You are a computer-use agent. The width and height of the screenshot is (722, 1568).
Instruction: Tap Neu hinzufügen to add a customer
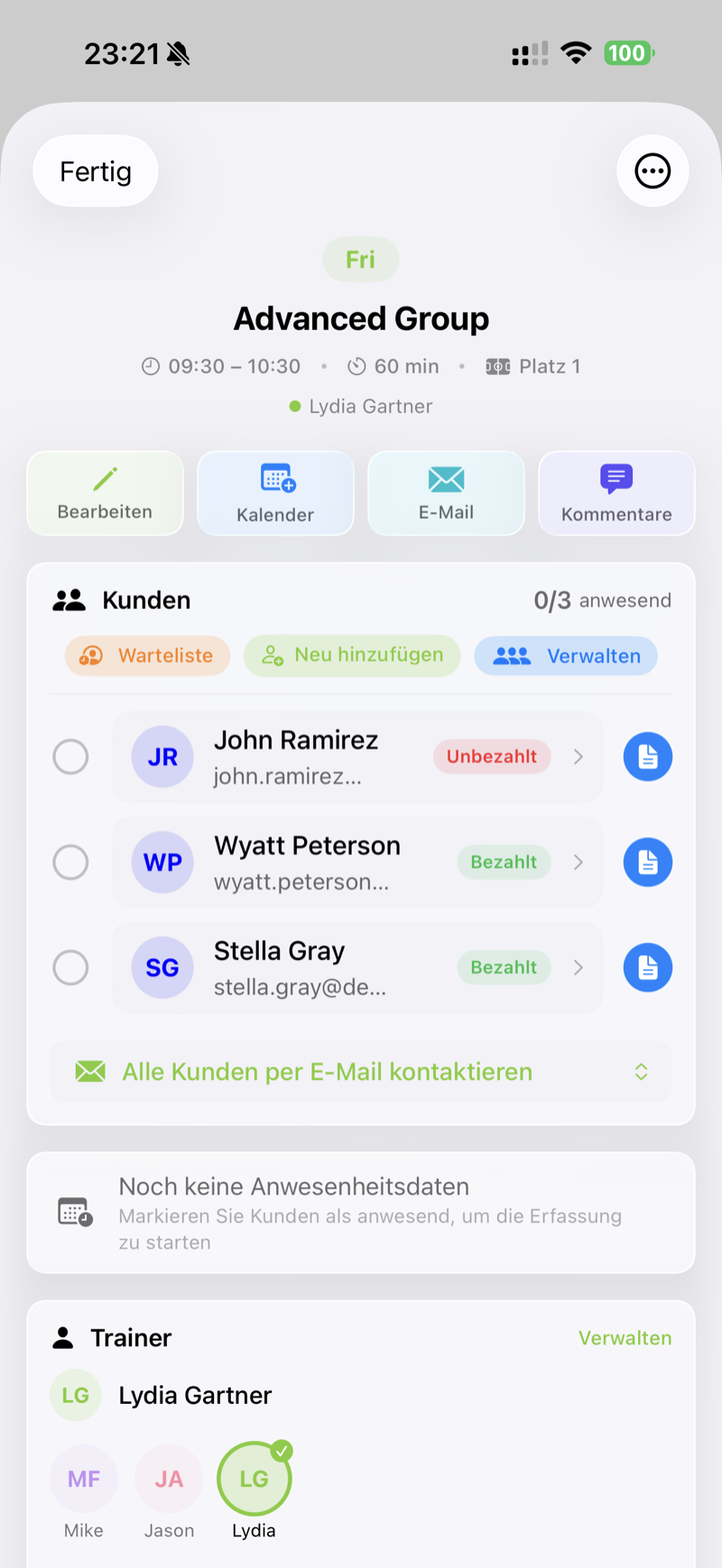coord(352,656)
